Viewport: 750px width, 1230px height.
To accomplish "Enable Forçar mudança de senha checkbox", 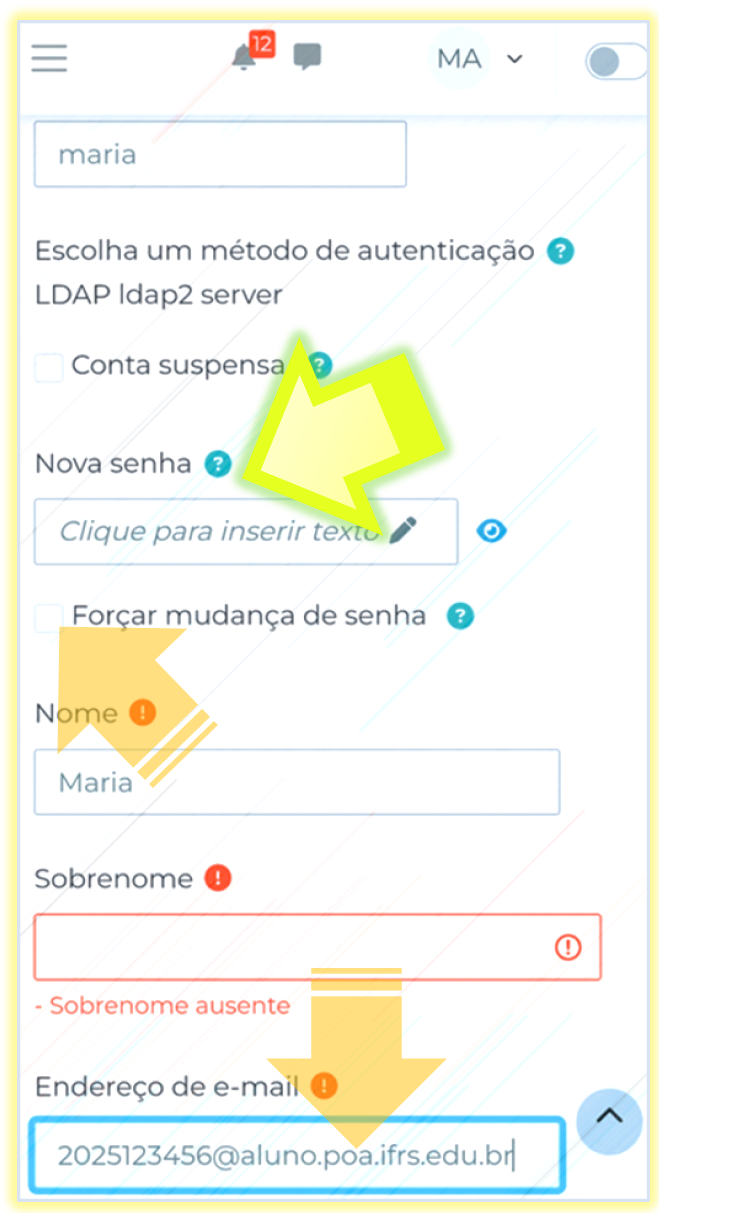I will [x=49, y=617].
